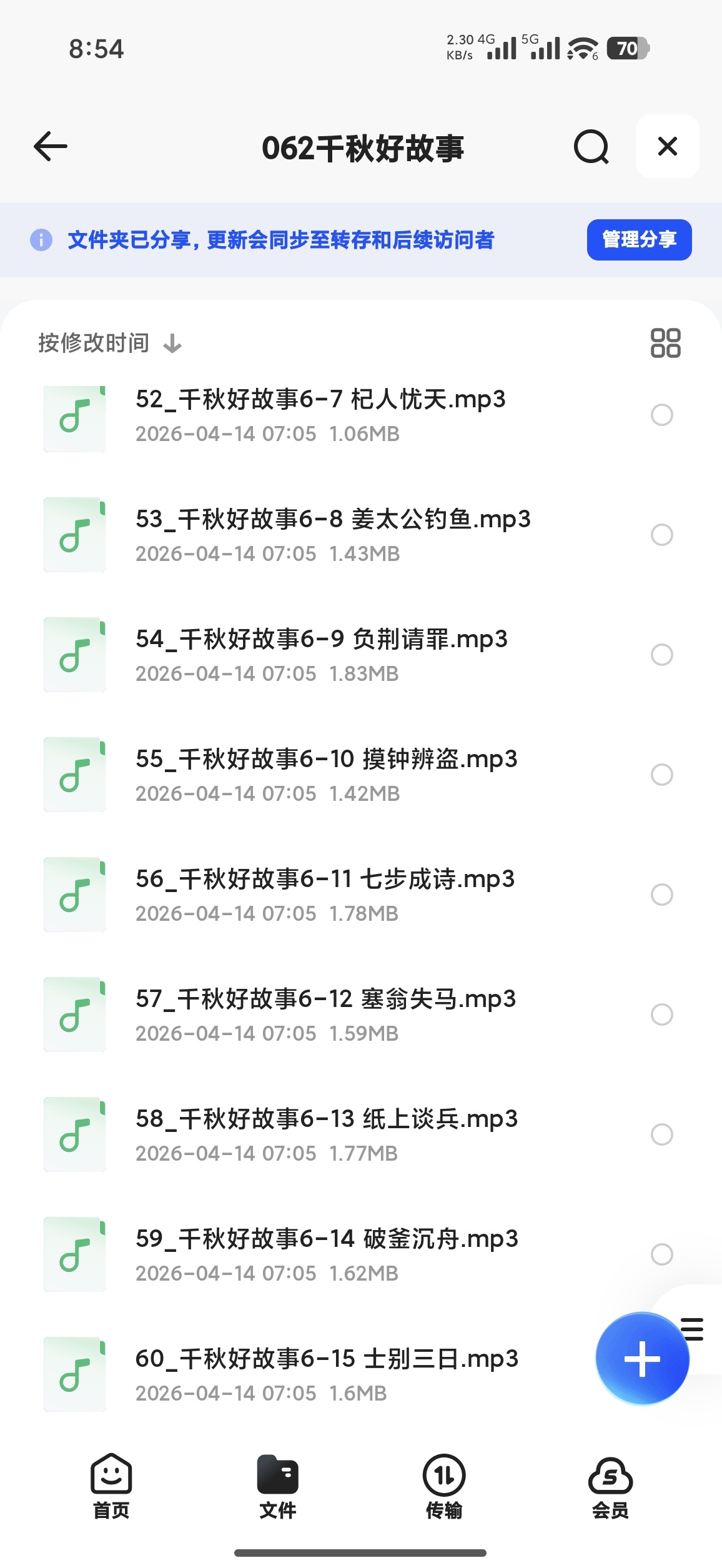Screen dimensions: 722x1568
Task: Open file 60_千秋好故事6-15 士别三日.mp3
Action: click(327, 1359)
